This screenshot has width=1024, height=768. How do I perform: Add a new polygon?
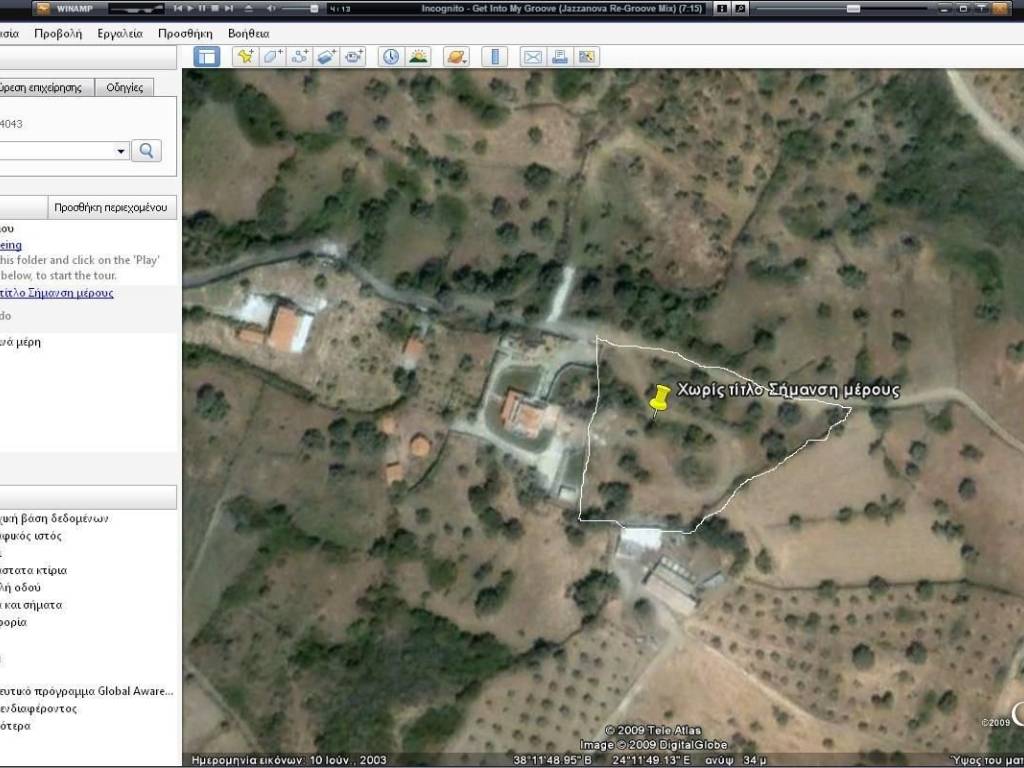tap(272, 57)
